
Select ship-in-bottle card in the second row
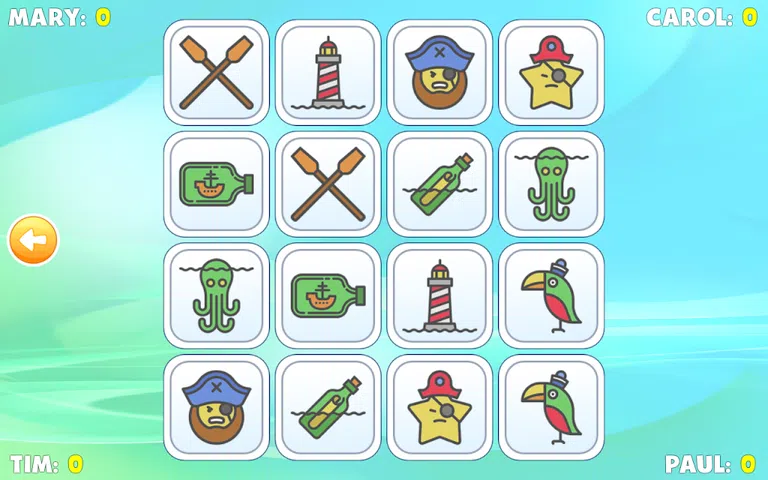tap(216, 184)
